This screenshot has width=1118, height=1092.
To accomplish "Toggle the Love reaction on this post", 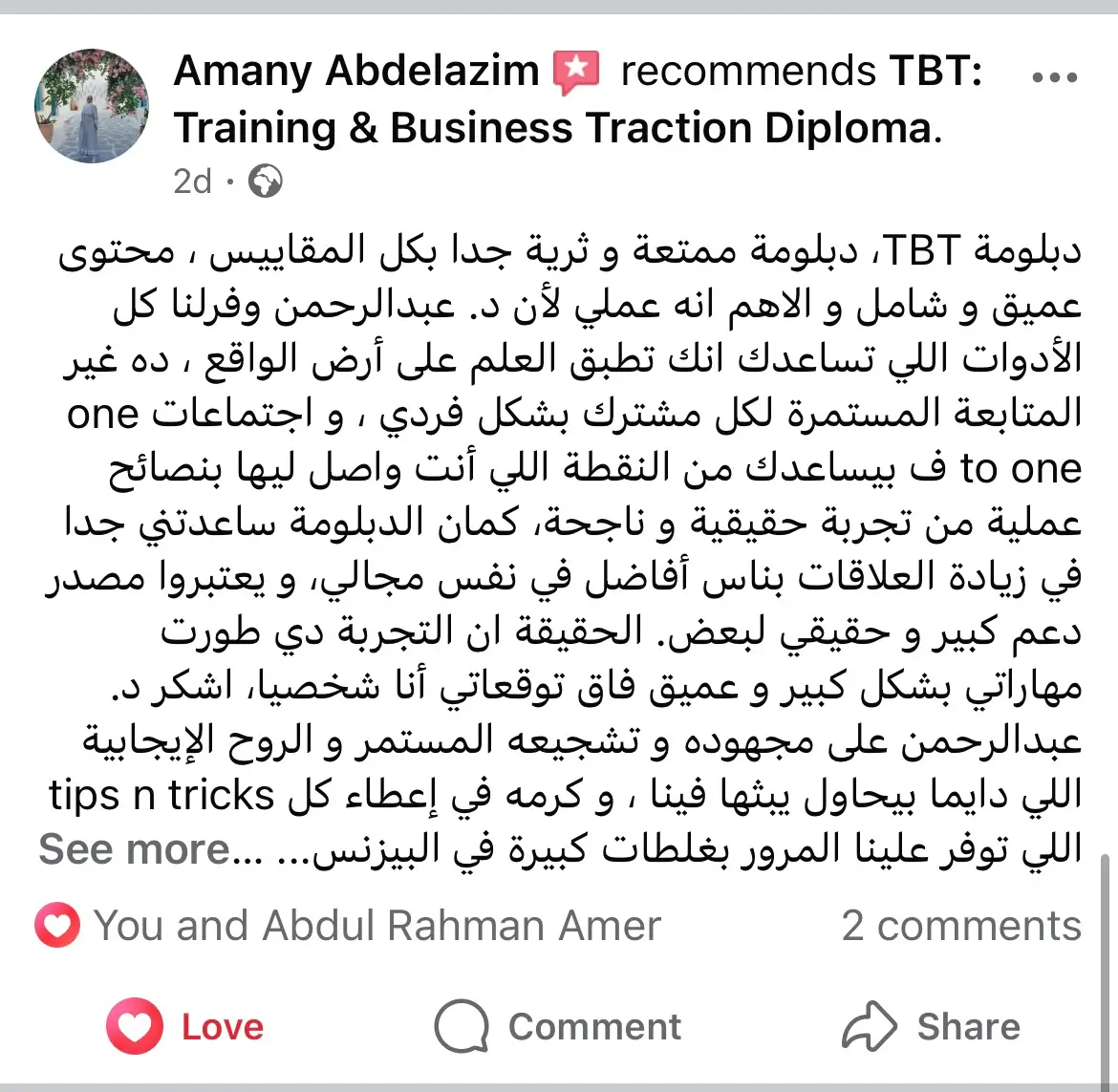I will click(185, 1027).
